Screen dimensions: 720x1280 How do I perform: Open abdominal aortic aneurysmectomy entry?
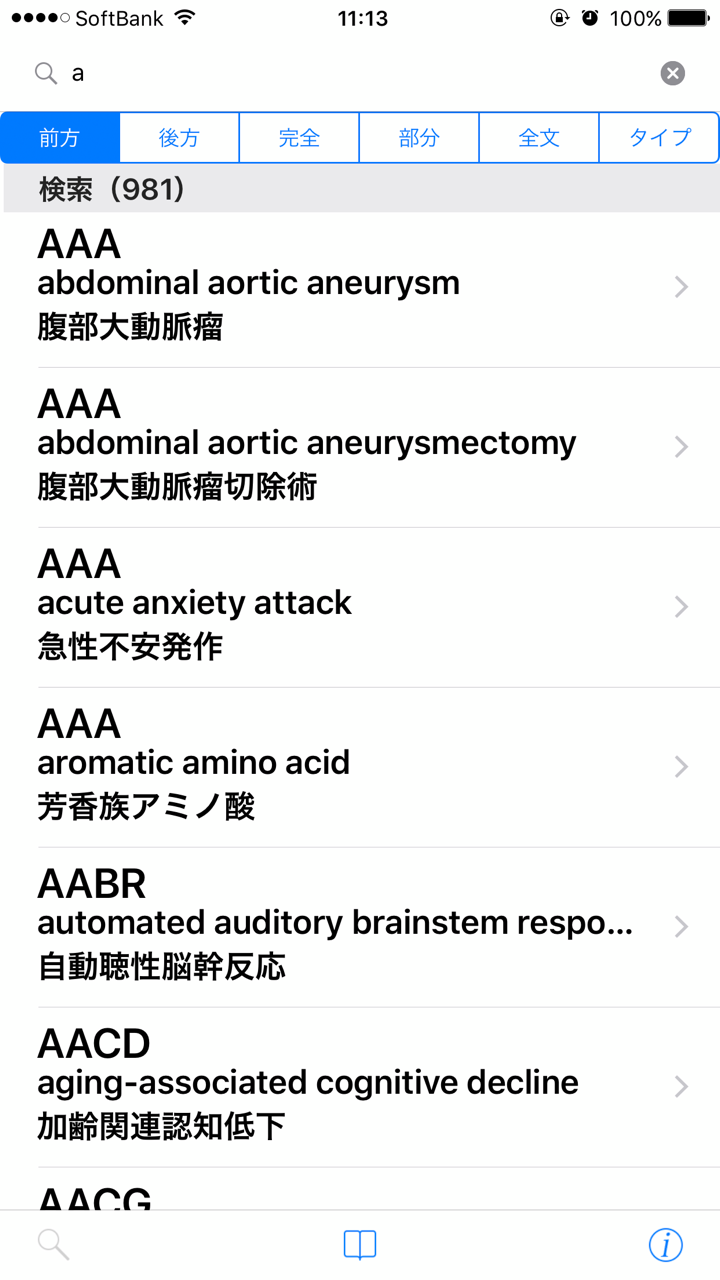point(360,447)
